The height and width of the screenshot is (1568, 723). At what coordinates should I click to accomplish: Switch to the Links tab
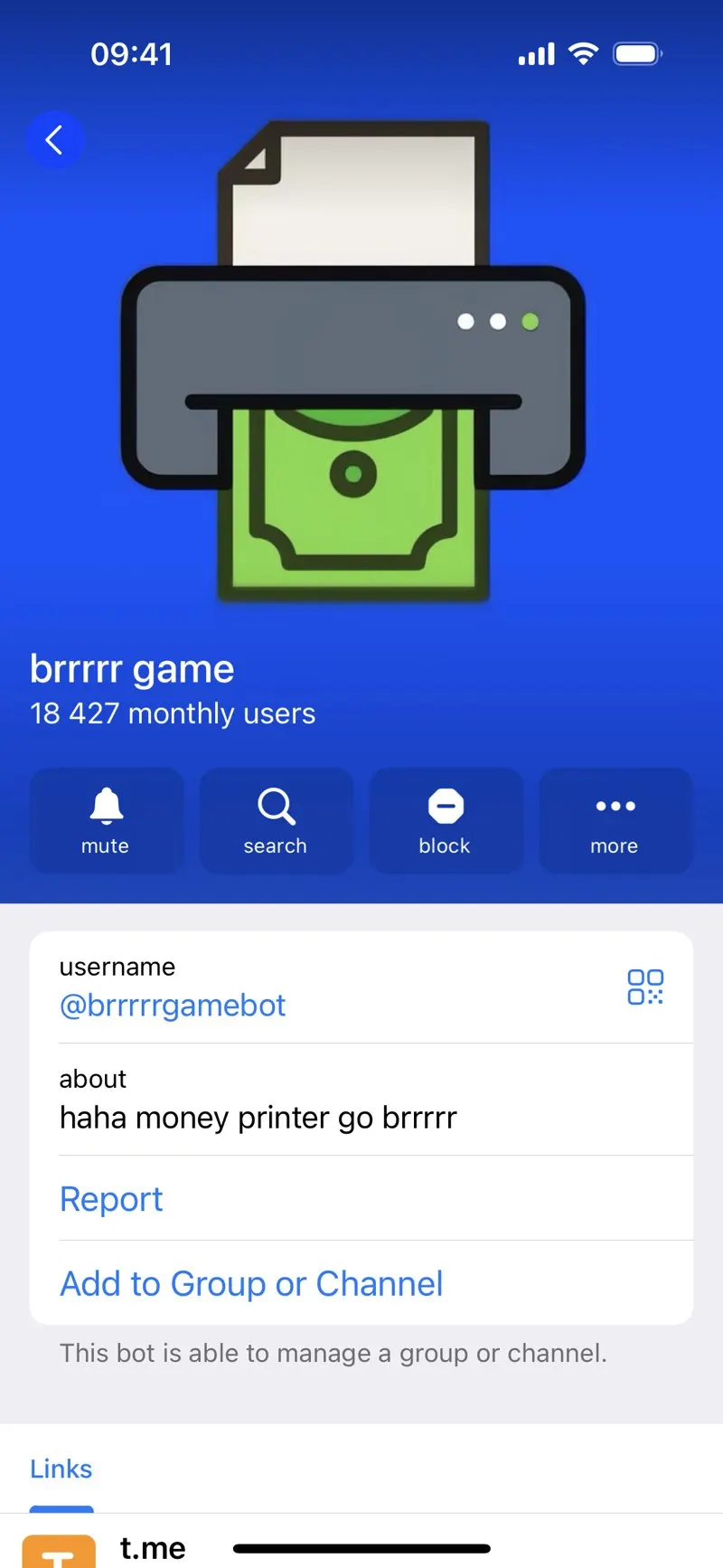tap(61, 1469)
